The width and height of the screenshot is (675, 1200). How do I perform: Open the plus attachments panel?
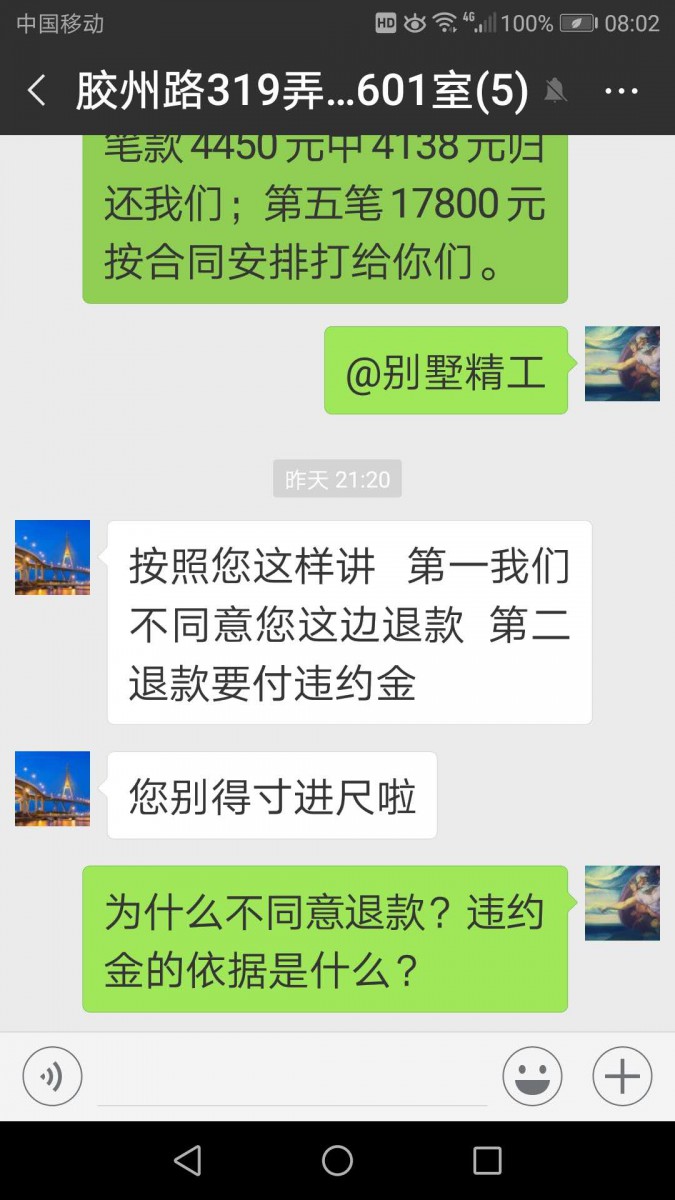[622, 1076]
